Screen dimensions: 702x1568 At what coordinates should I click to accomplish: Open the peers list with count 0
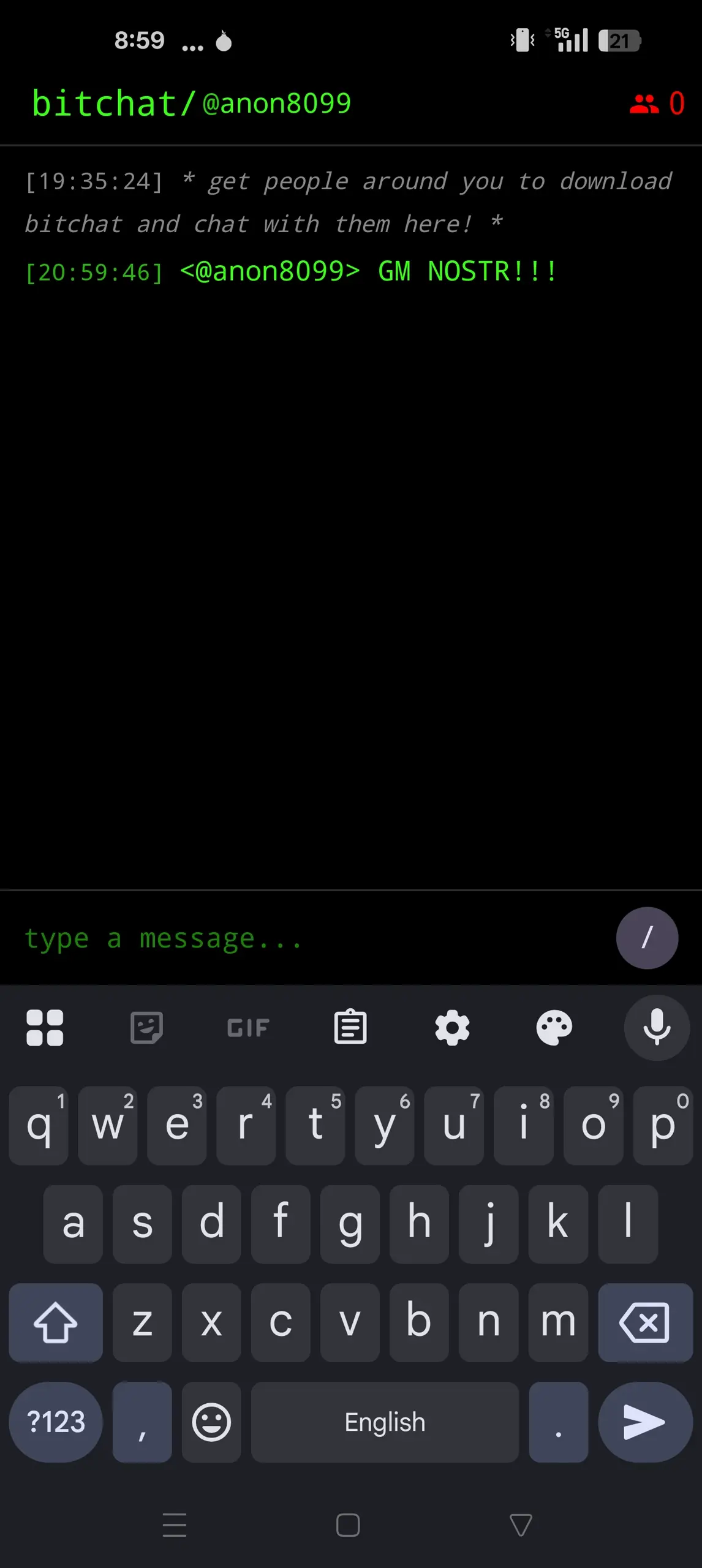[657, 104]
